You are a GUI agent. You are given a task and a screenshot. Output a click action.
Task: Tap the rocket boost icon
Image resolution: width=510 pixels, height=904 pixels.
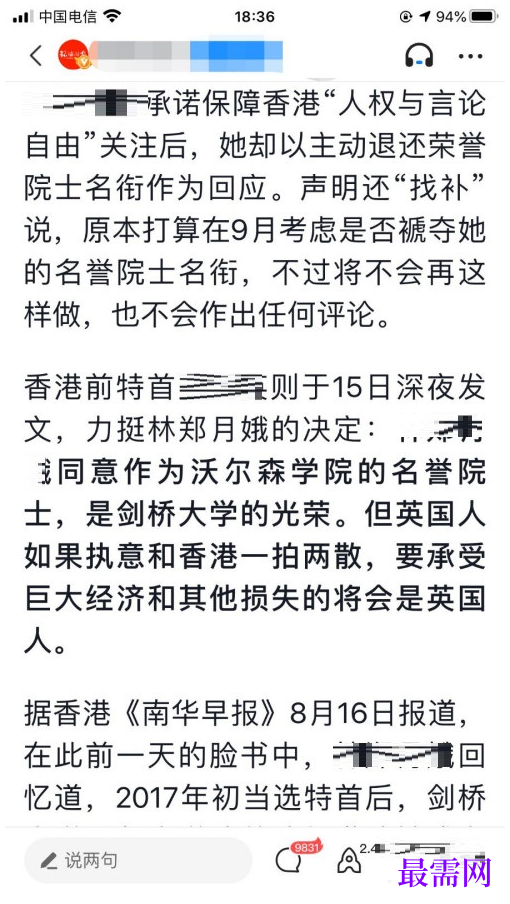pyautogui.click(x=349, y=861)
